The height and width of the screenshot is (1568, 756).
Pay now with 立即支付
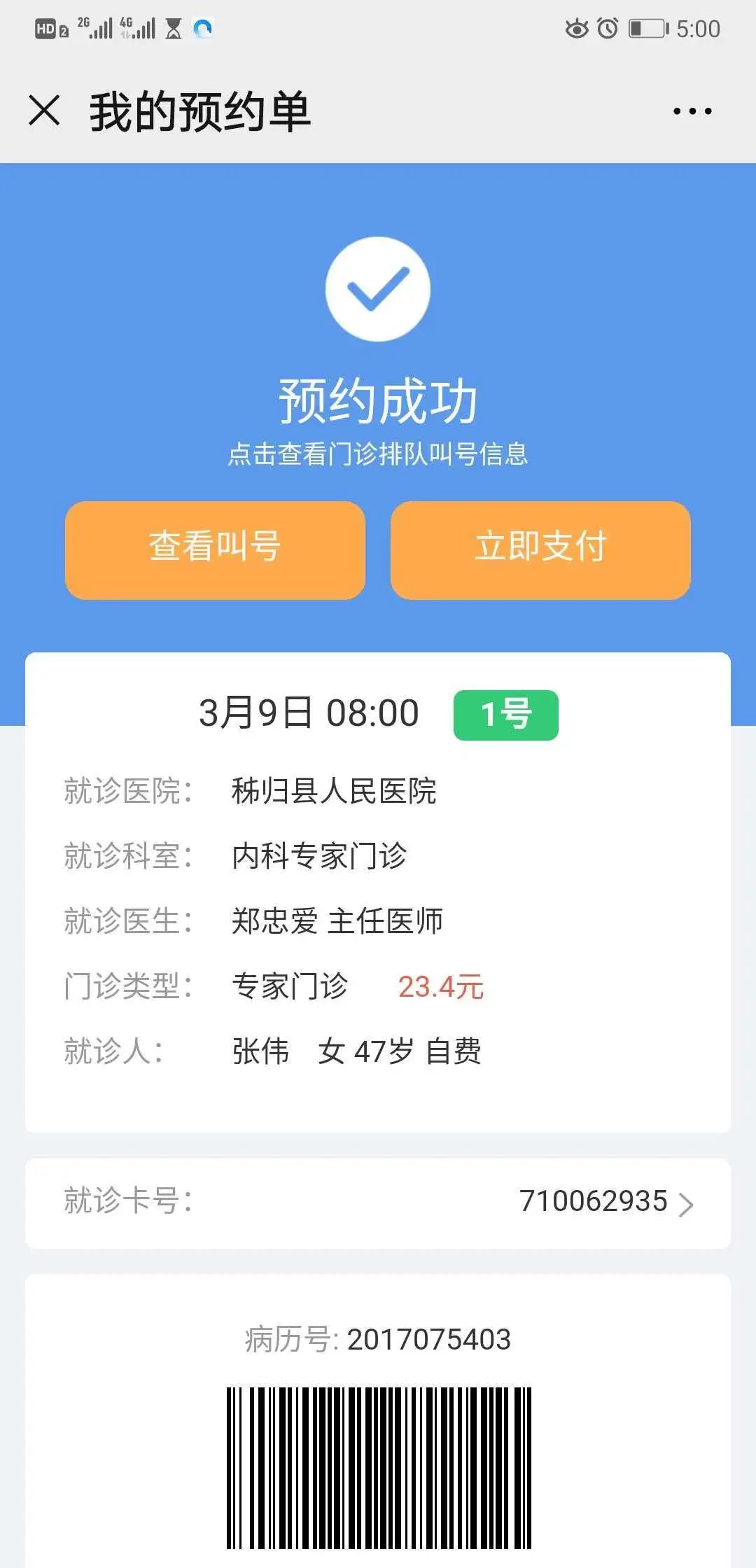[x=540, y=549]
